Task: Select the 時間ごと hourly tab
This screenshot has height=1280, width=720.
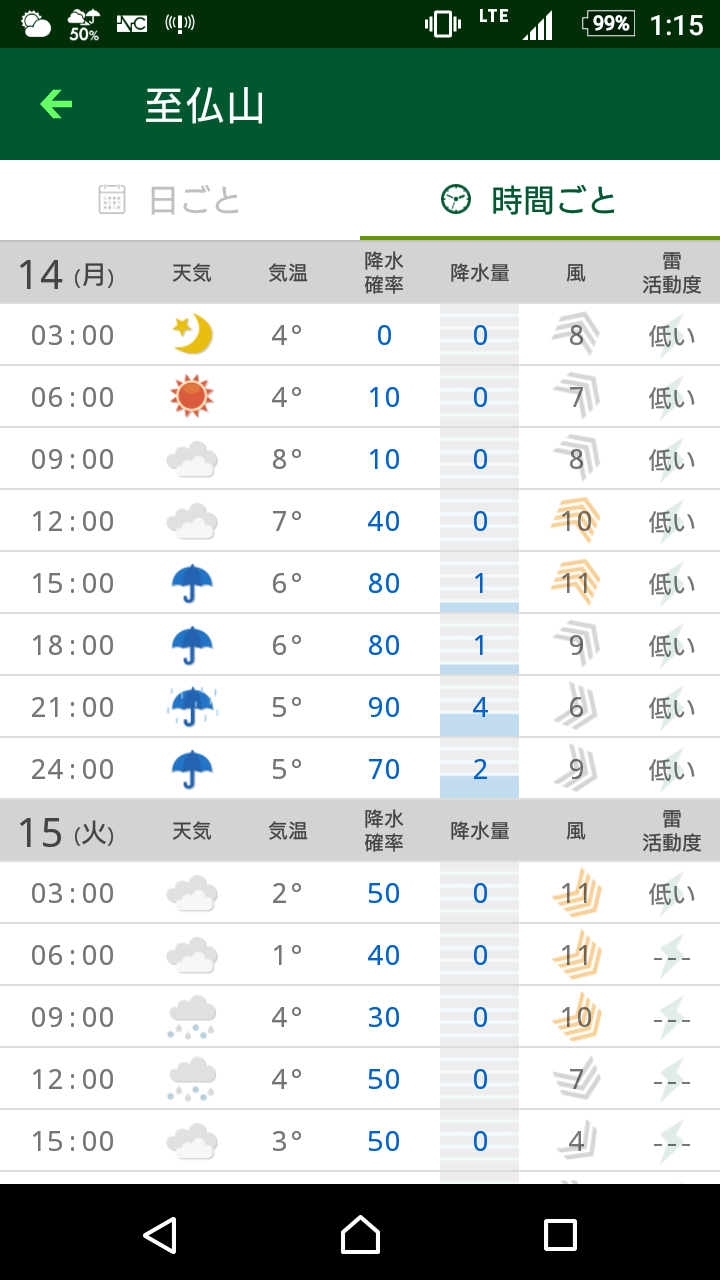Action: tap(540, 200)
